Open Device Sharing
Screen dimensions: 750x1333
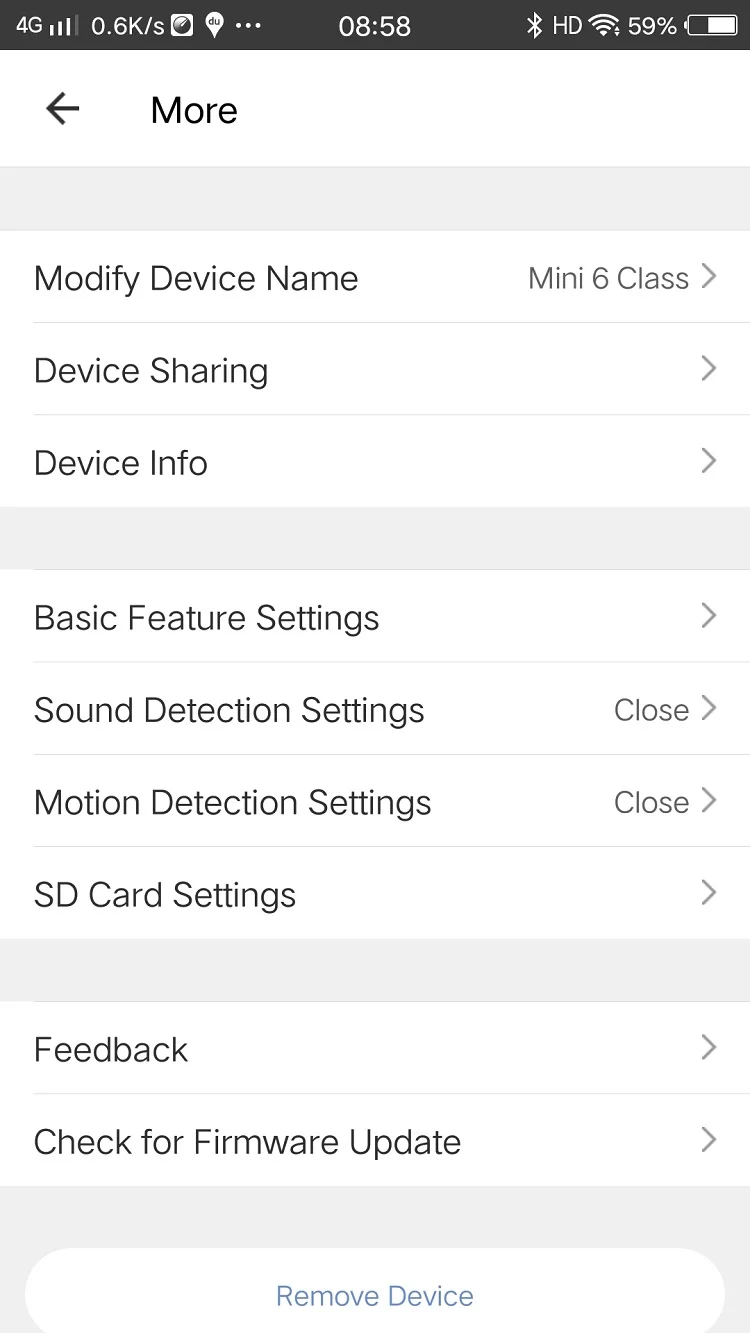(x=375, y=370)
